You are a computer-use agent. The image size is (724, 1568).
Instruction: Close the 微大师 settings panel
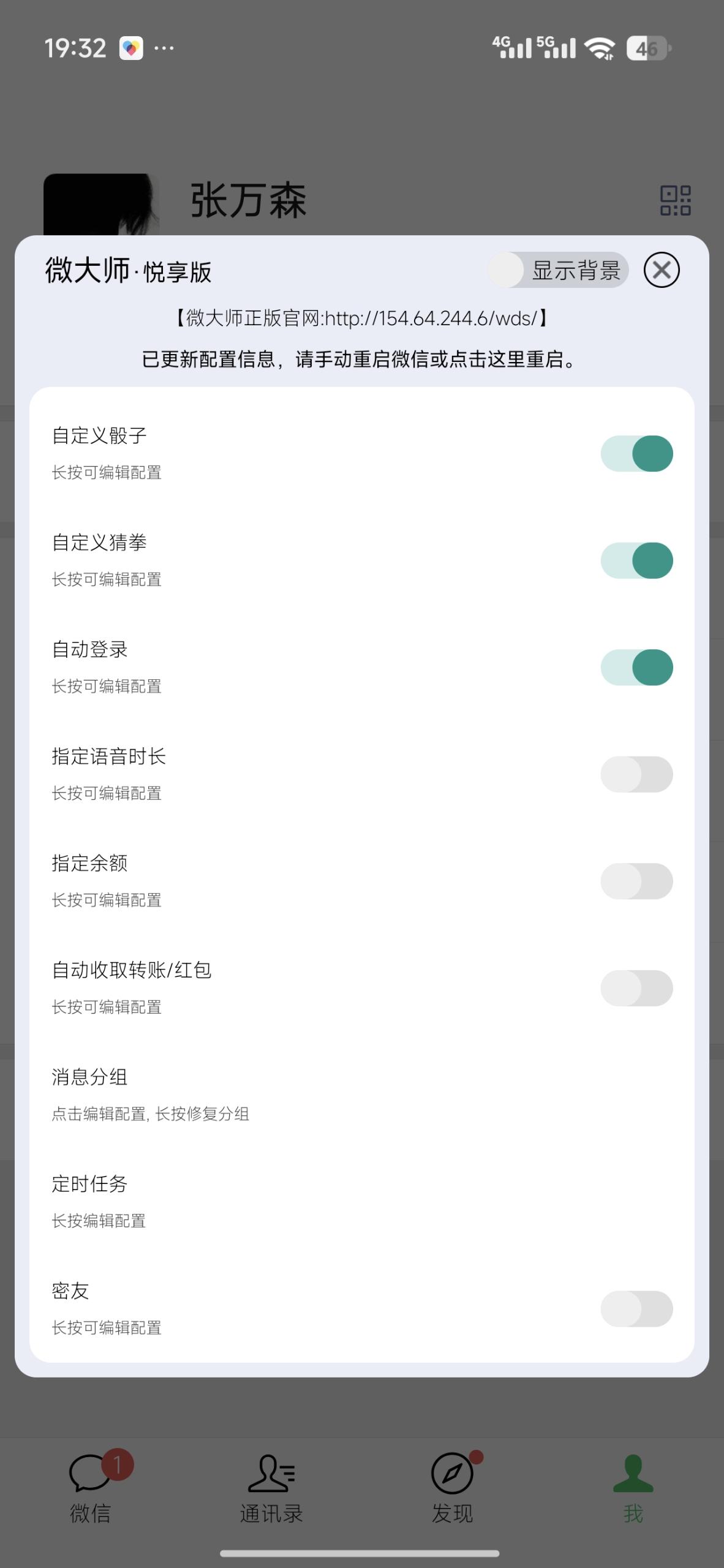tap(661, 269)
